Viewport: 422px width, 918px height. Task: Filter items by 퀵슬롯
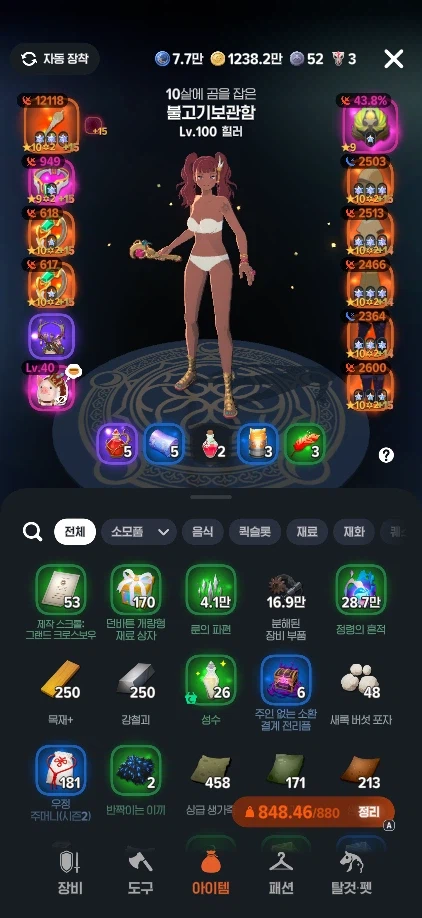click(x=255, y=532)
